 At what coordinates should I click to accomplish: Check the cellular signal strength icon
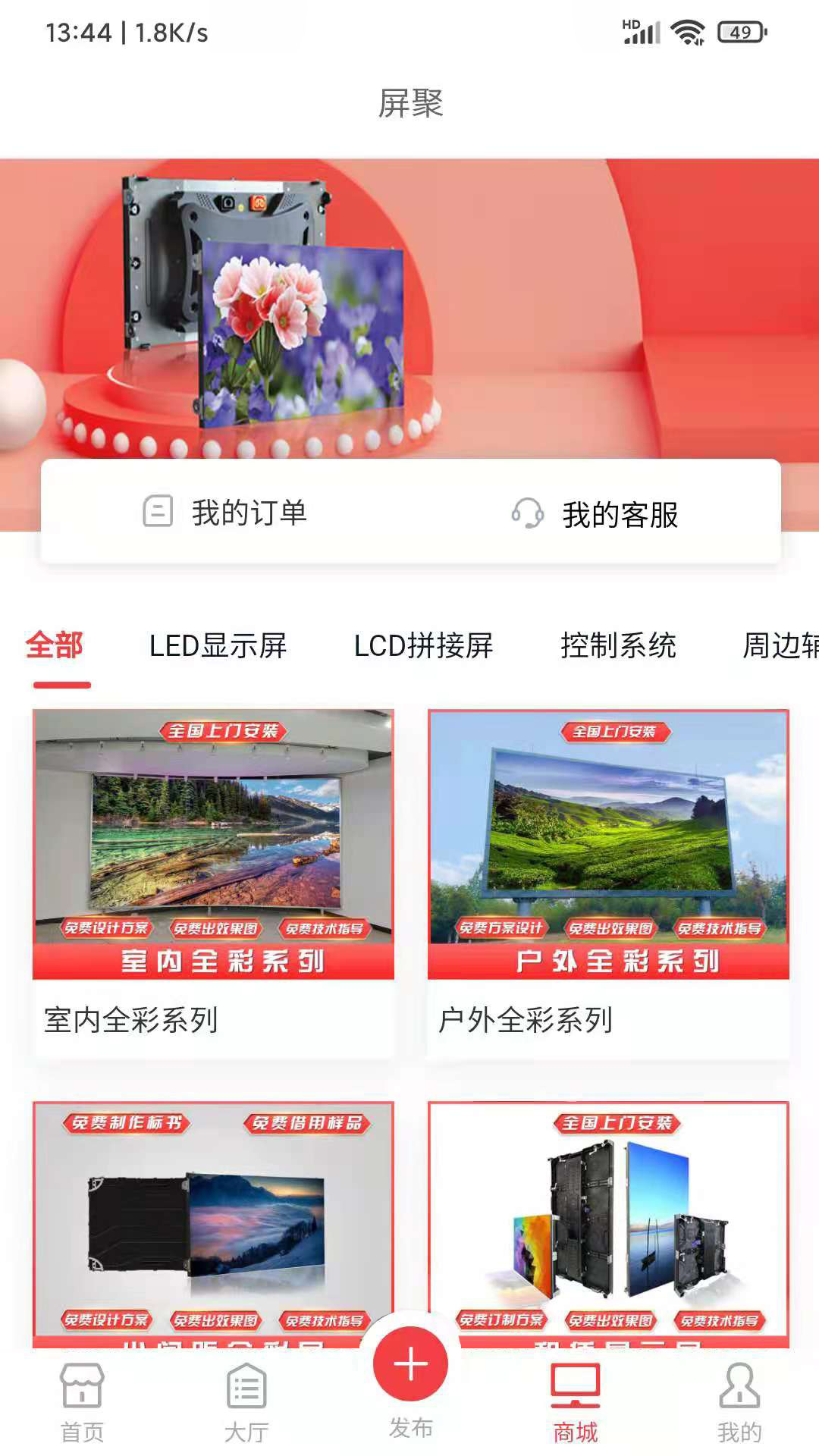coord(641,33)
